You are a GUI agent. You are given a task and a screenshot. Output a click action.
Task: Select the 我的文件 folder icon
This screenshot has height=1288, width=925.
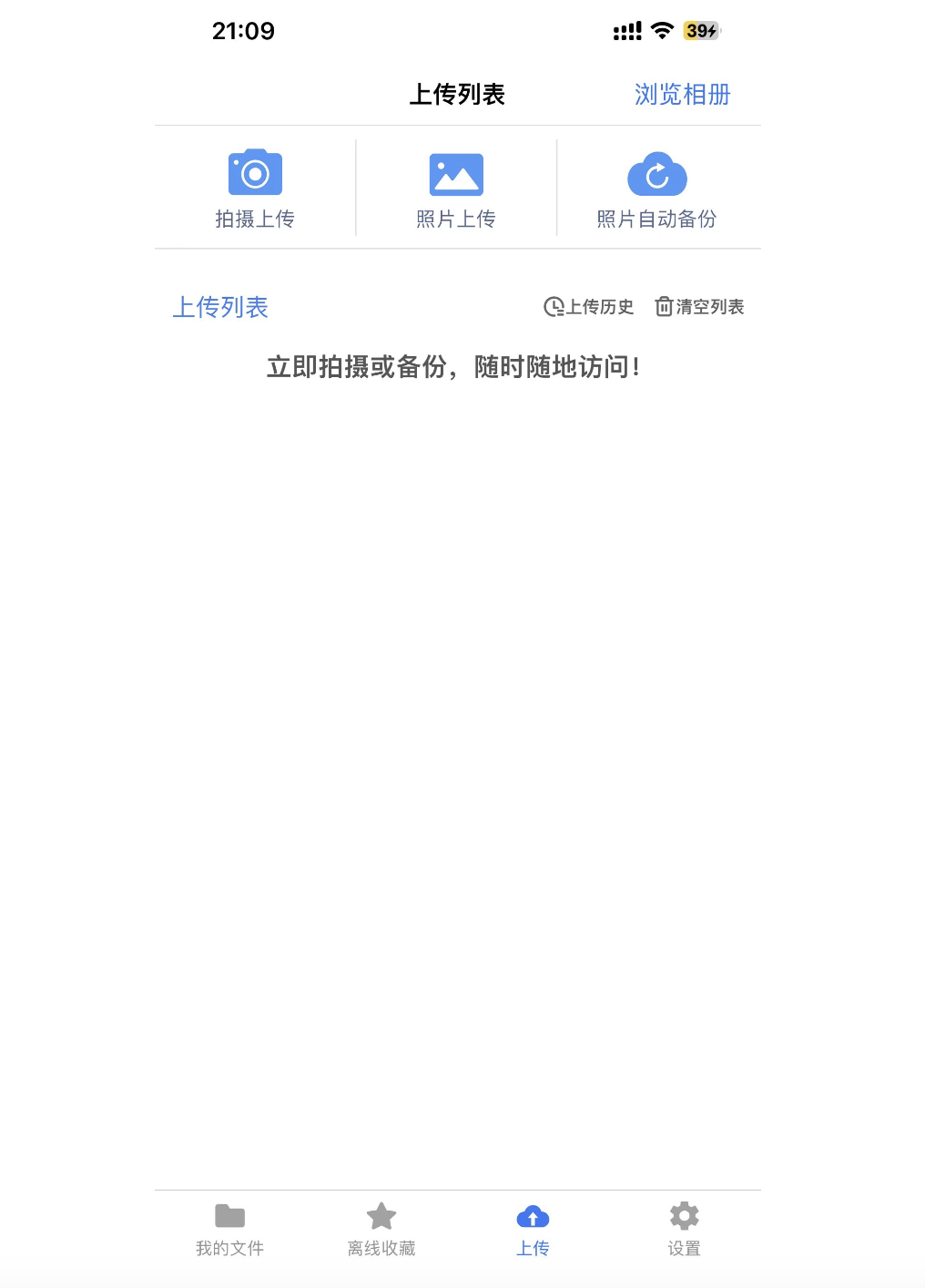tap(229, 1215)
